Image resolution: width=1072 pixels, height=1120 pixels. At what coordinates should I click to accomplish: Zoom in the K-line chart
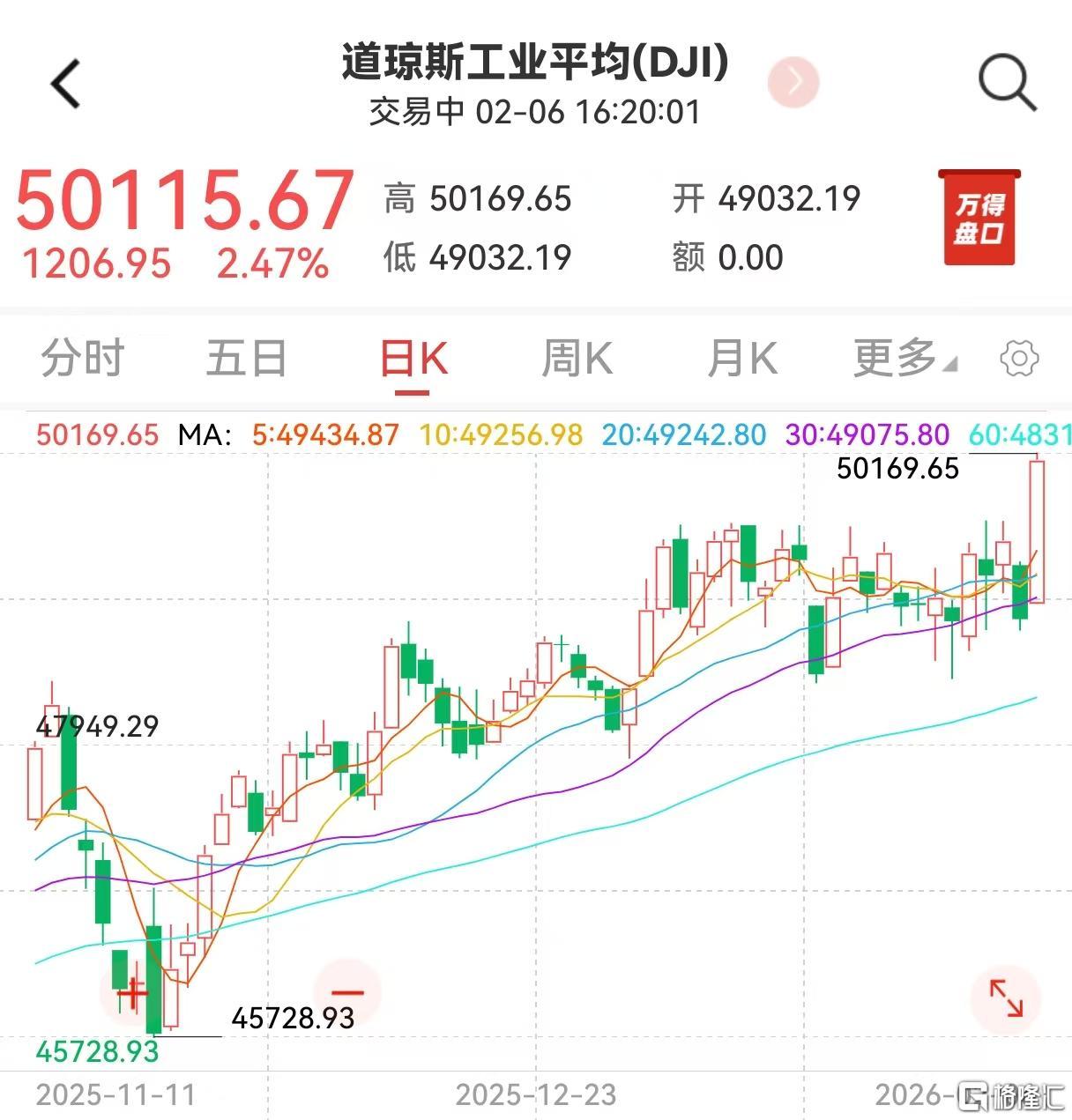[133, 994]
